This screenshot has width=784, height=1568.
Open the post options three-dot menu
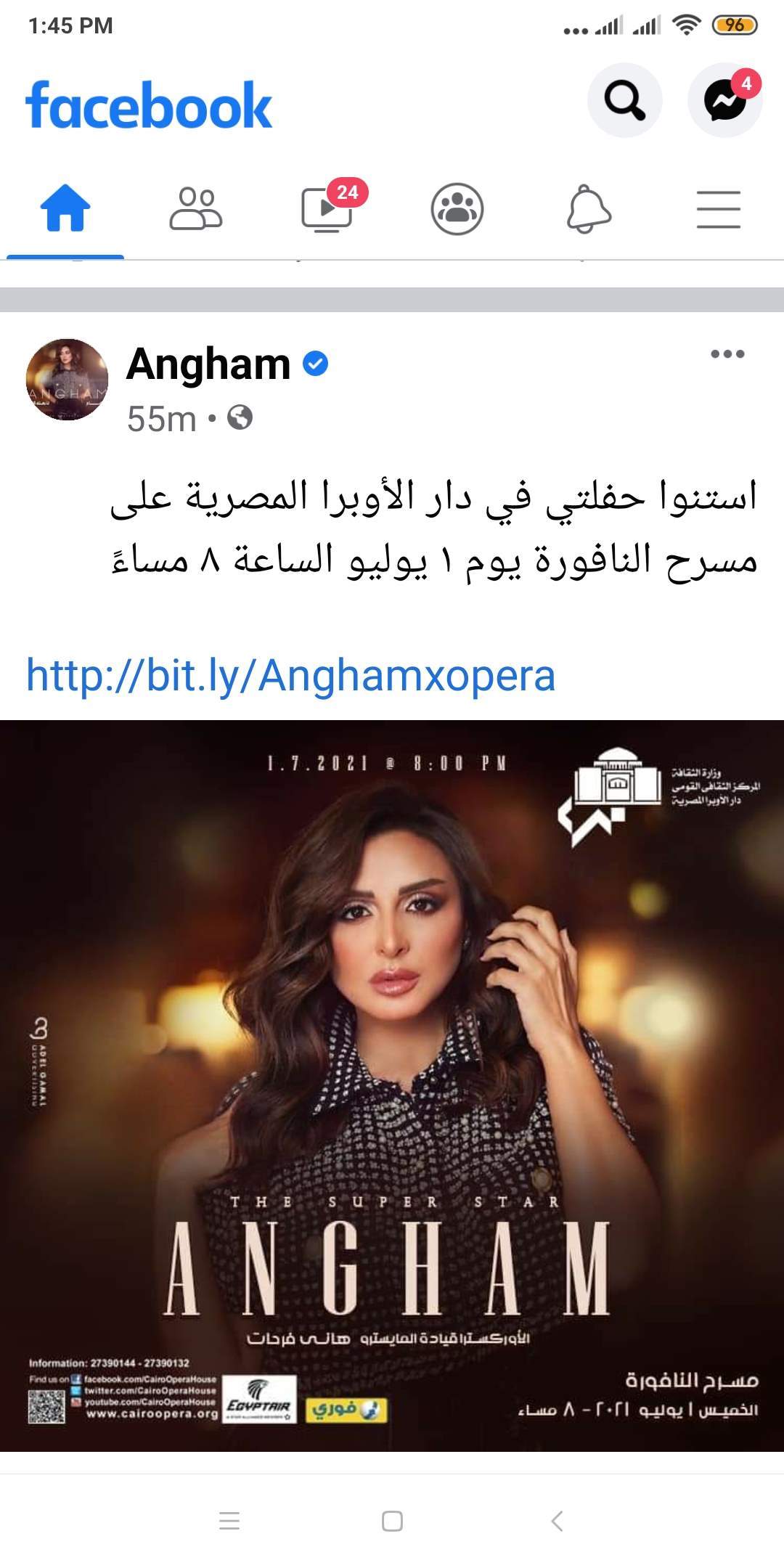point(727,354)
